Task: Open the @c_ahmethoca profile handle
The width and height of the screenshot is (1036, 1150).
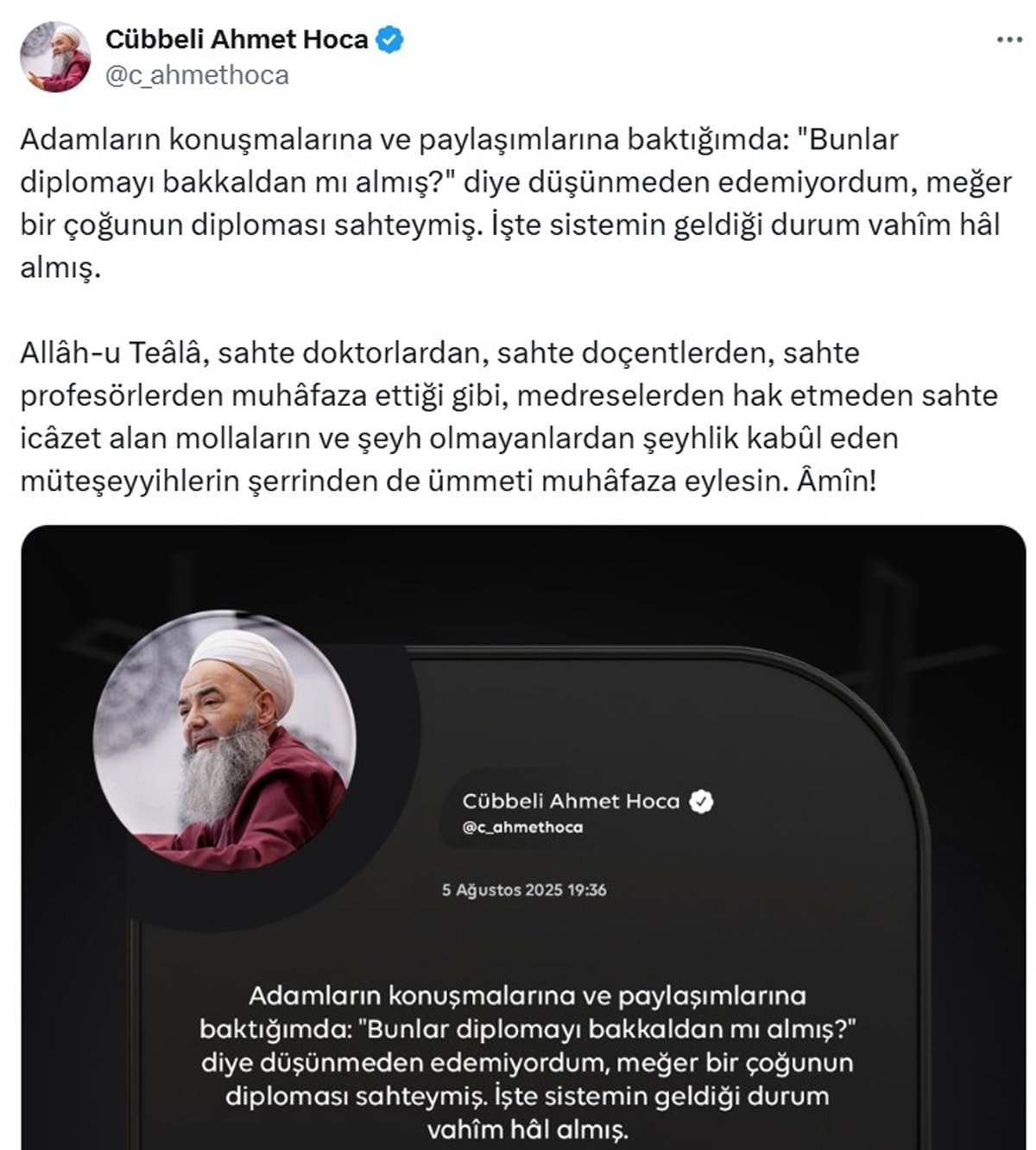Action: pyautogui.click(x=197, y=76)
